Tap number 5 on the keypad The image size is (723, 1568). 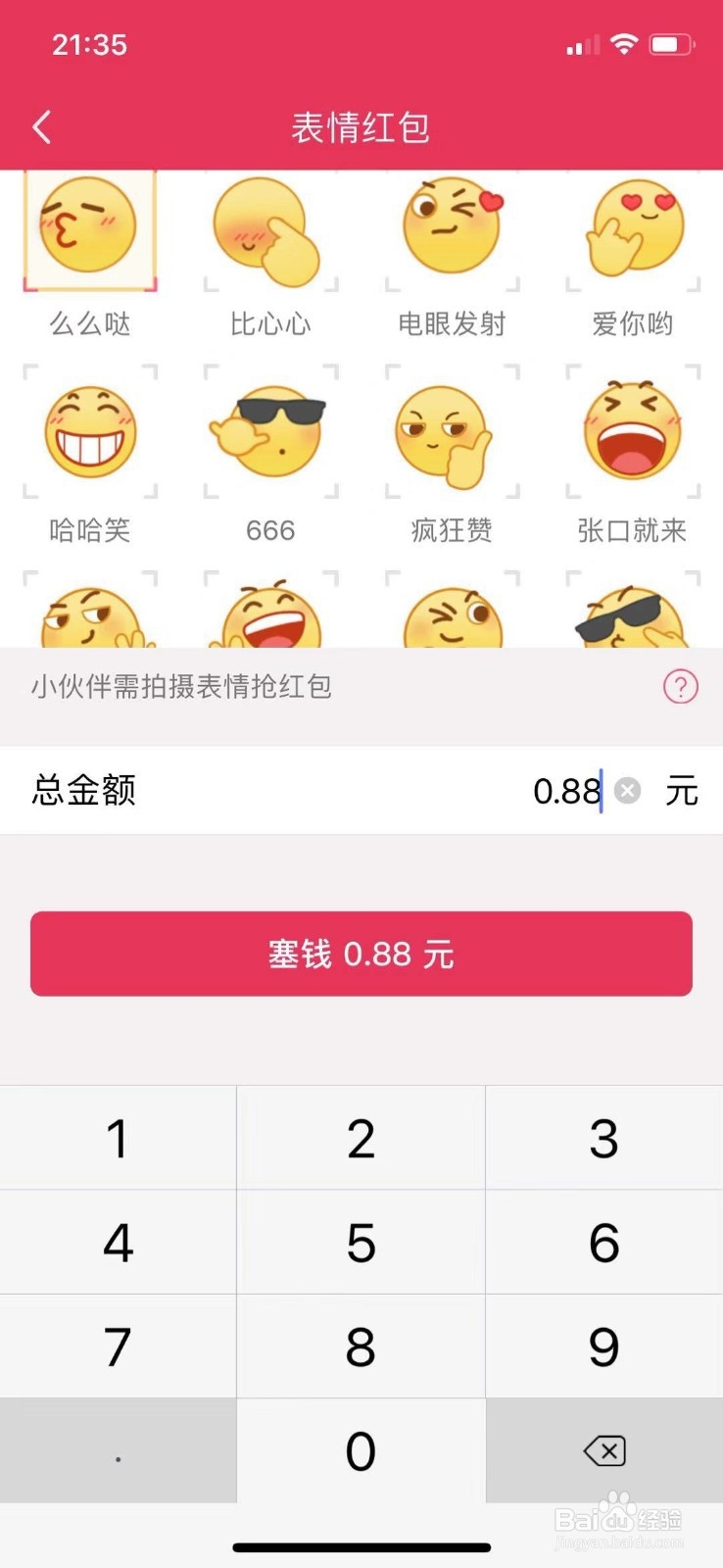pyautogui.click(x=361, y=1241)
